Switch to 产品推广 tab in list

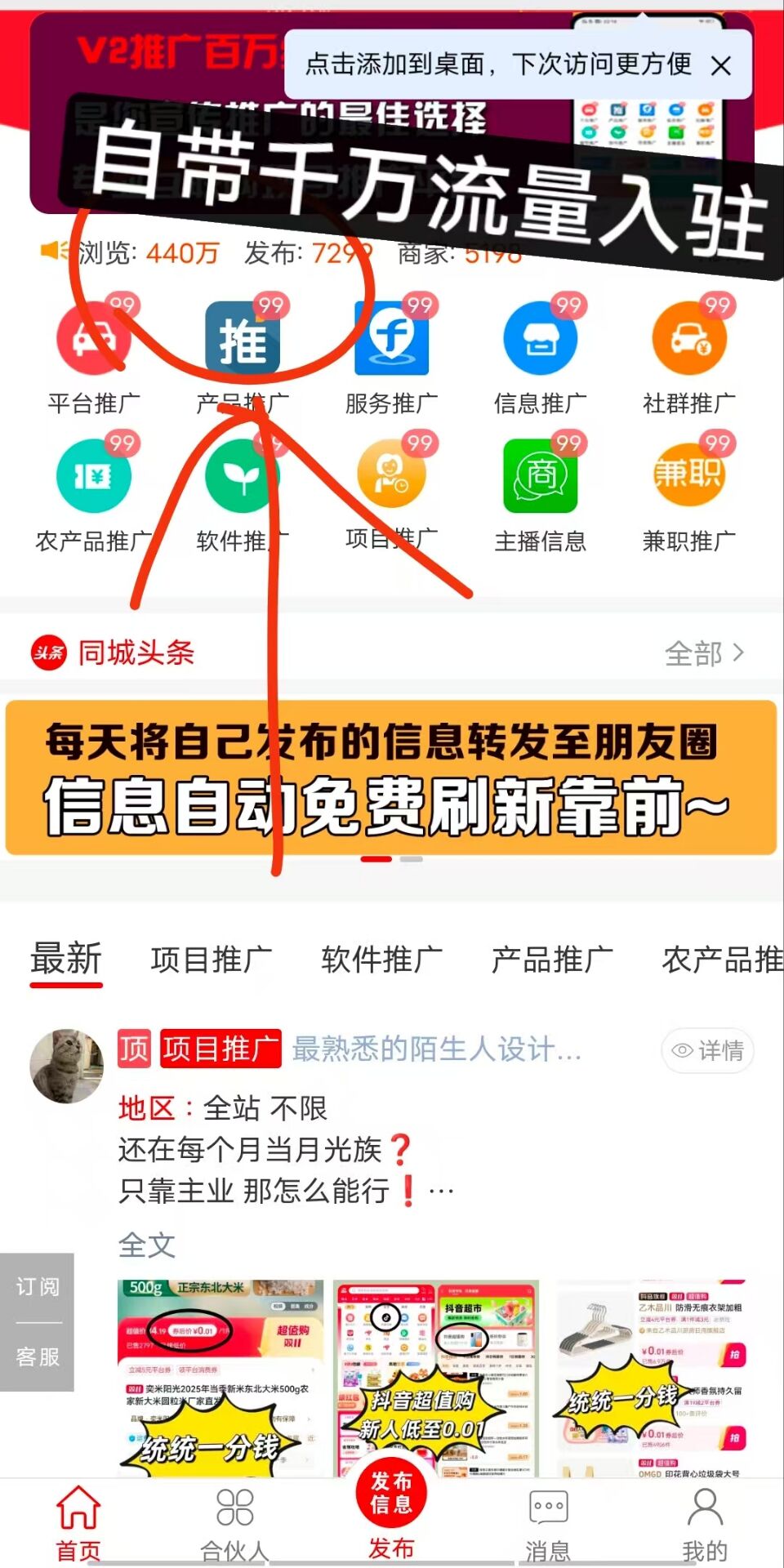(x=552, y=960)
